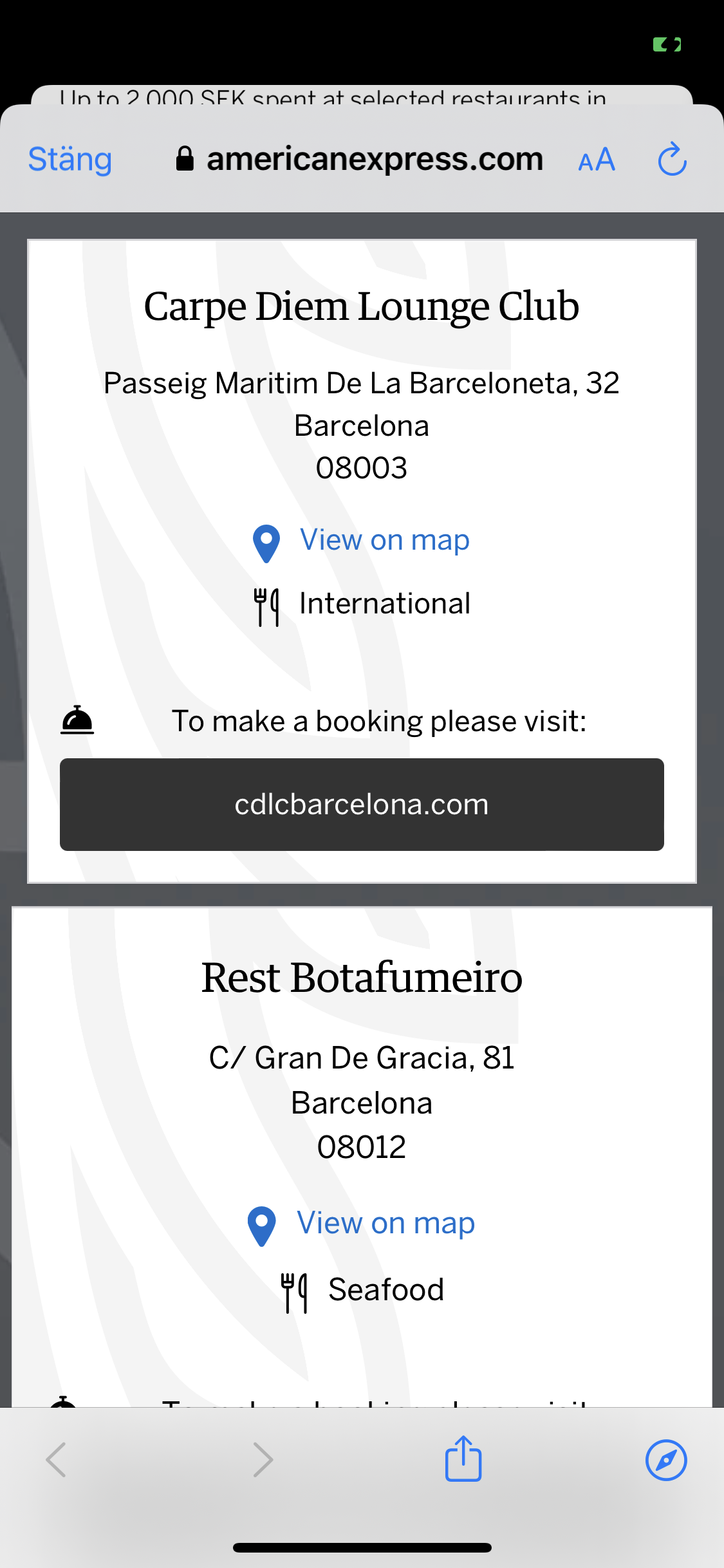724x1568 pixels.
Task: Share this page
Action: pyautogui.click(x=463, y=1459)
